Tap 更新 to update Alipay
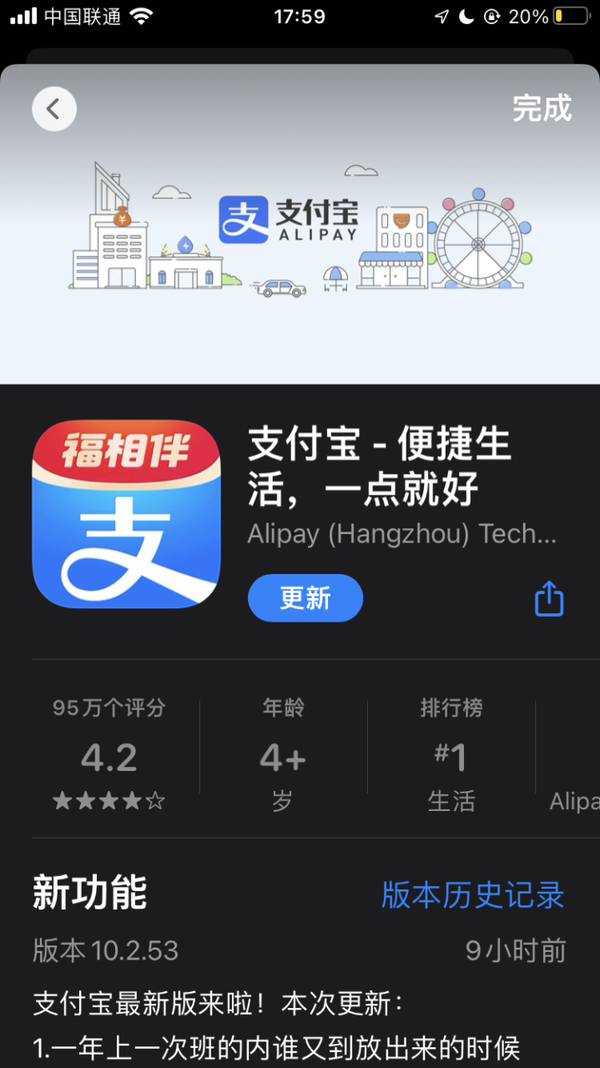This screenshot has height=1068, width=600. point(305,598)
